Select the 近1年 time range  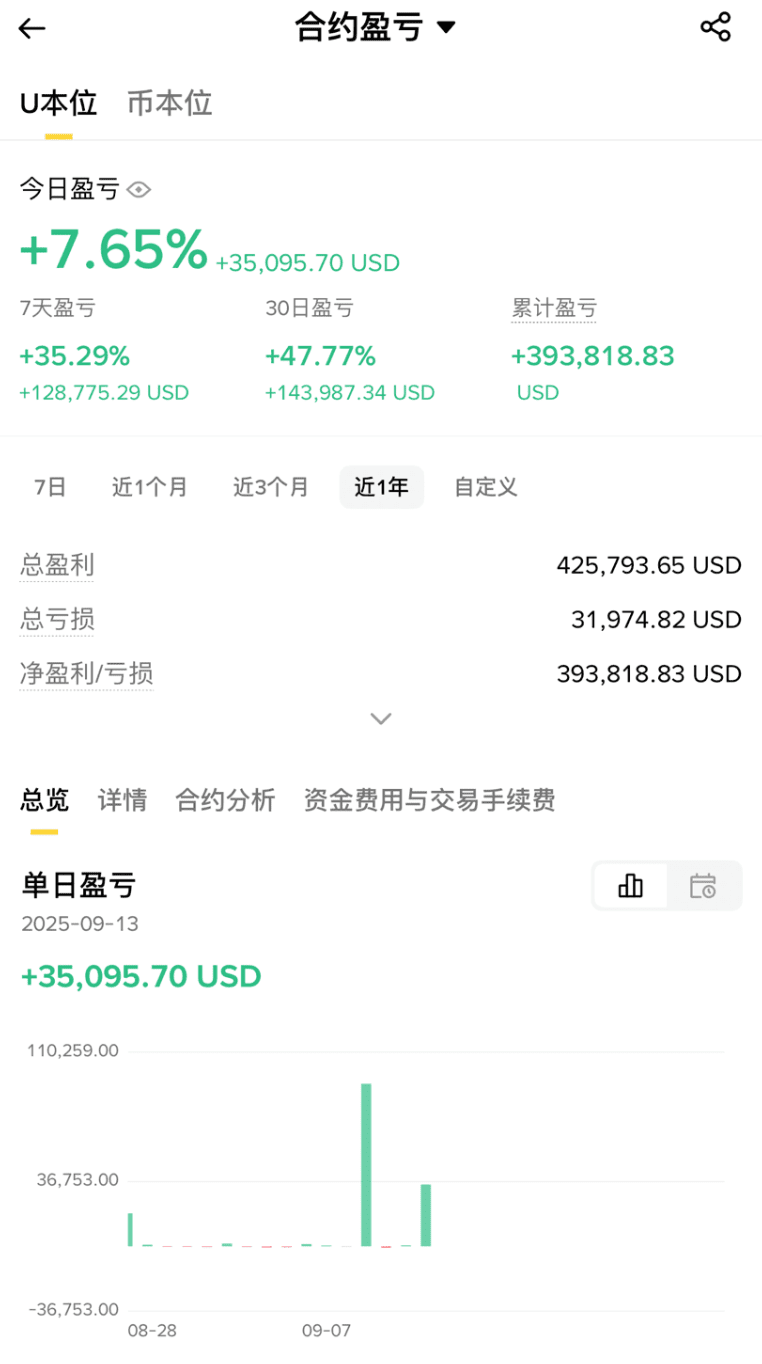click(381, 487)
